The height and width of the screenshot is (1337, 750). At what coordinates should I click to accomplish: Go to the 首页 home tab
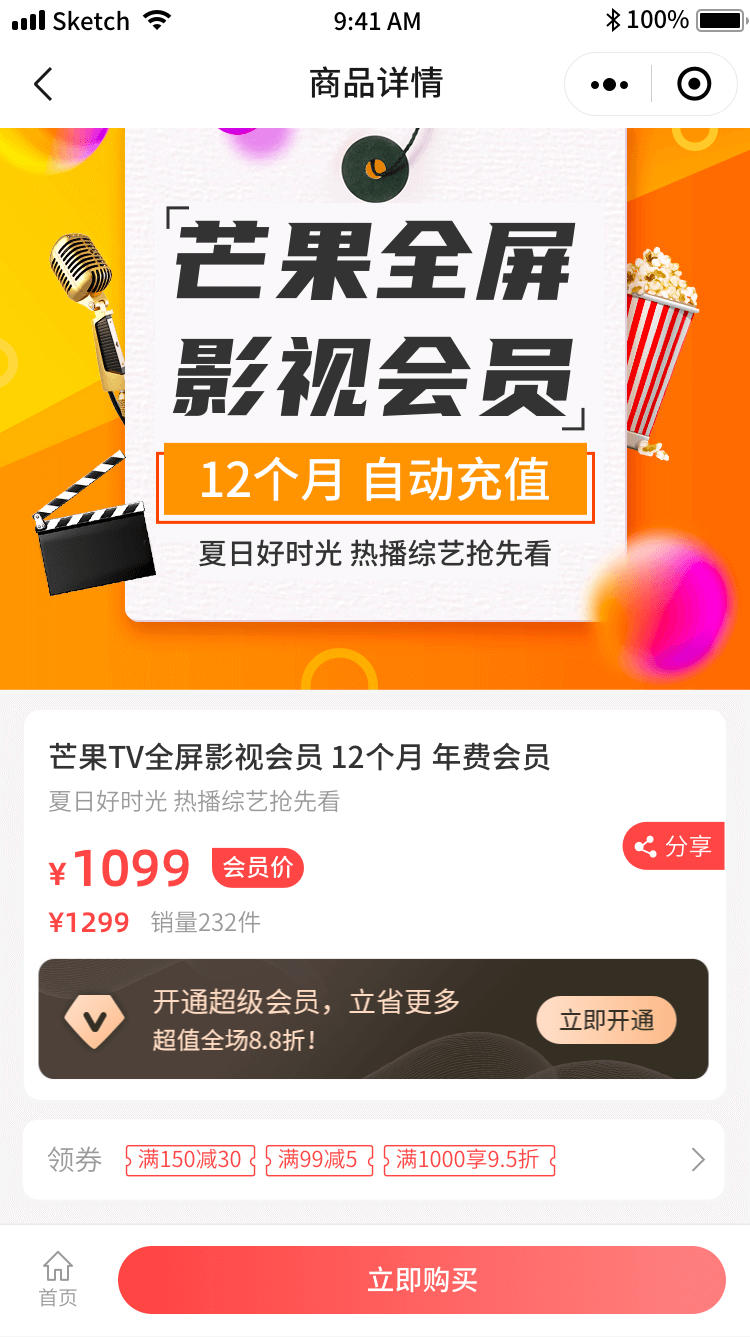(58, 1280)
